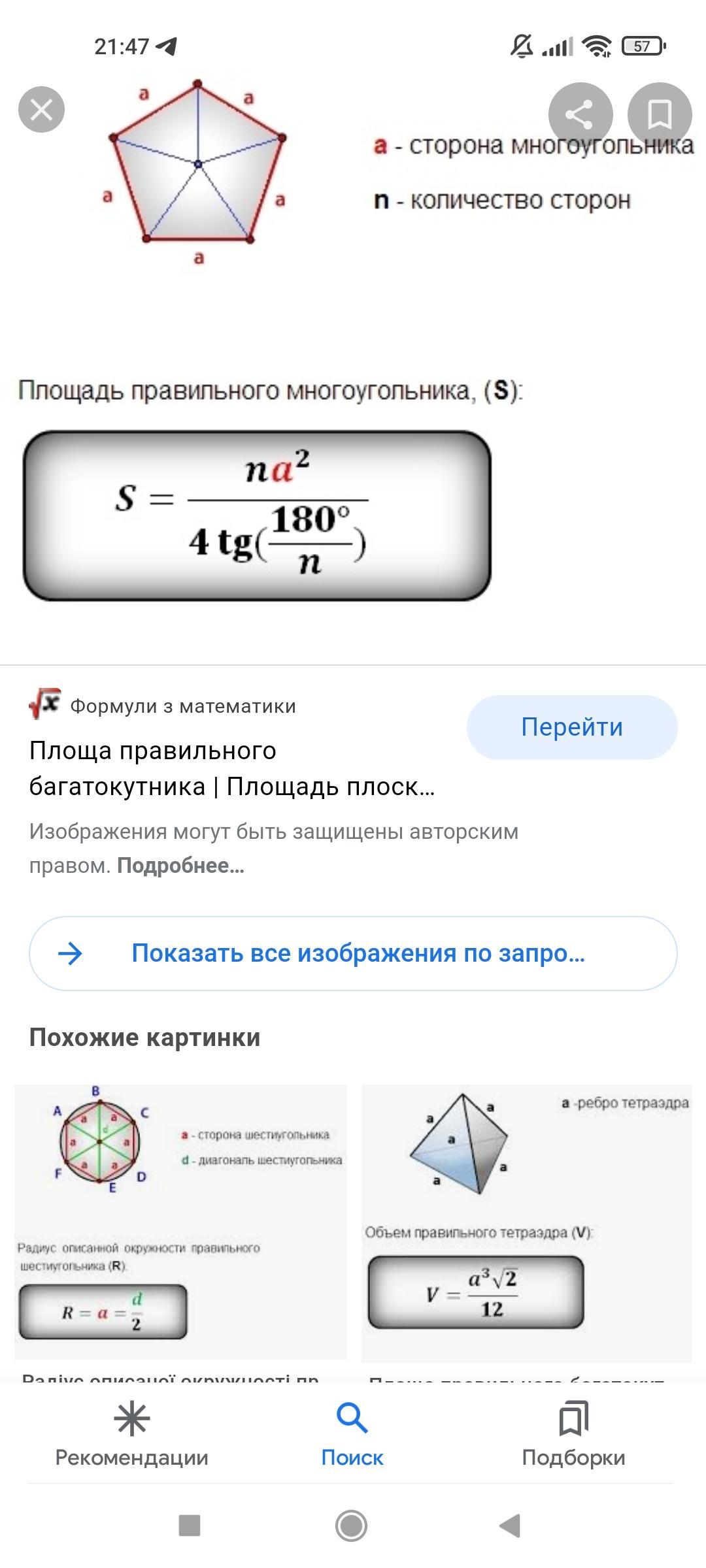
Task: Share this image
Action: tap(580, 114)
